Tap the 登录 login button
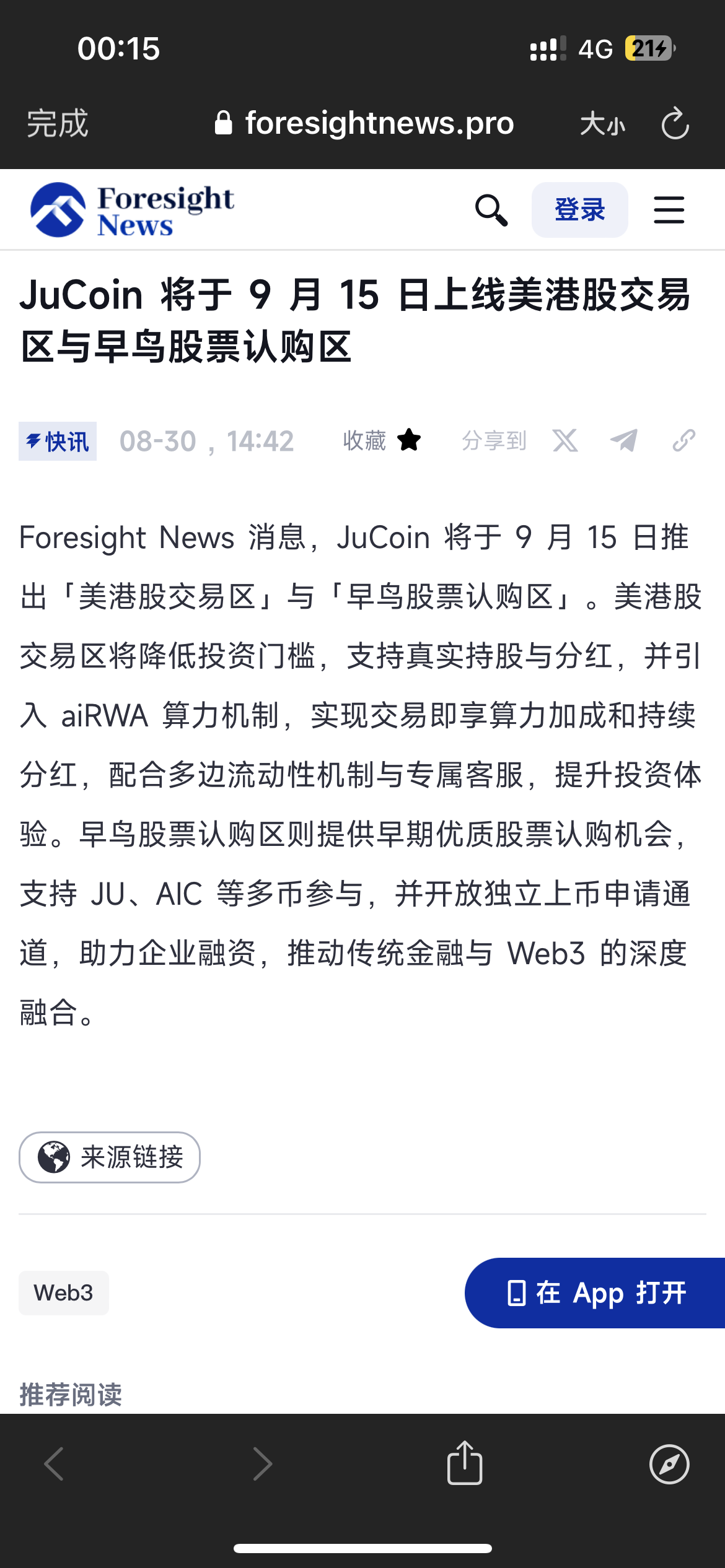725x1568 pixels. click(x=580, y=210)
